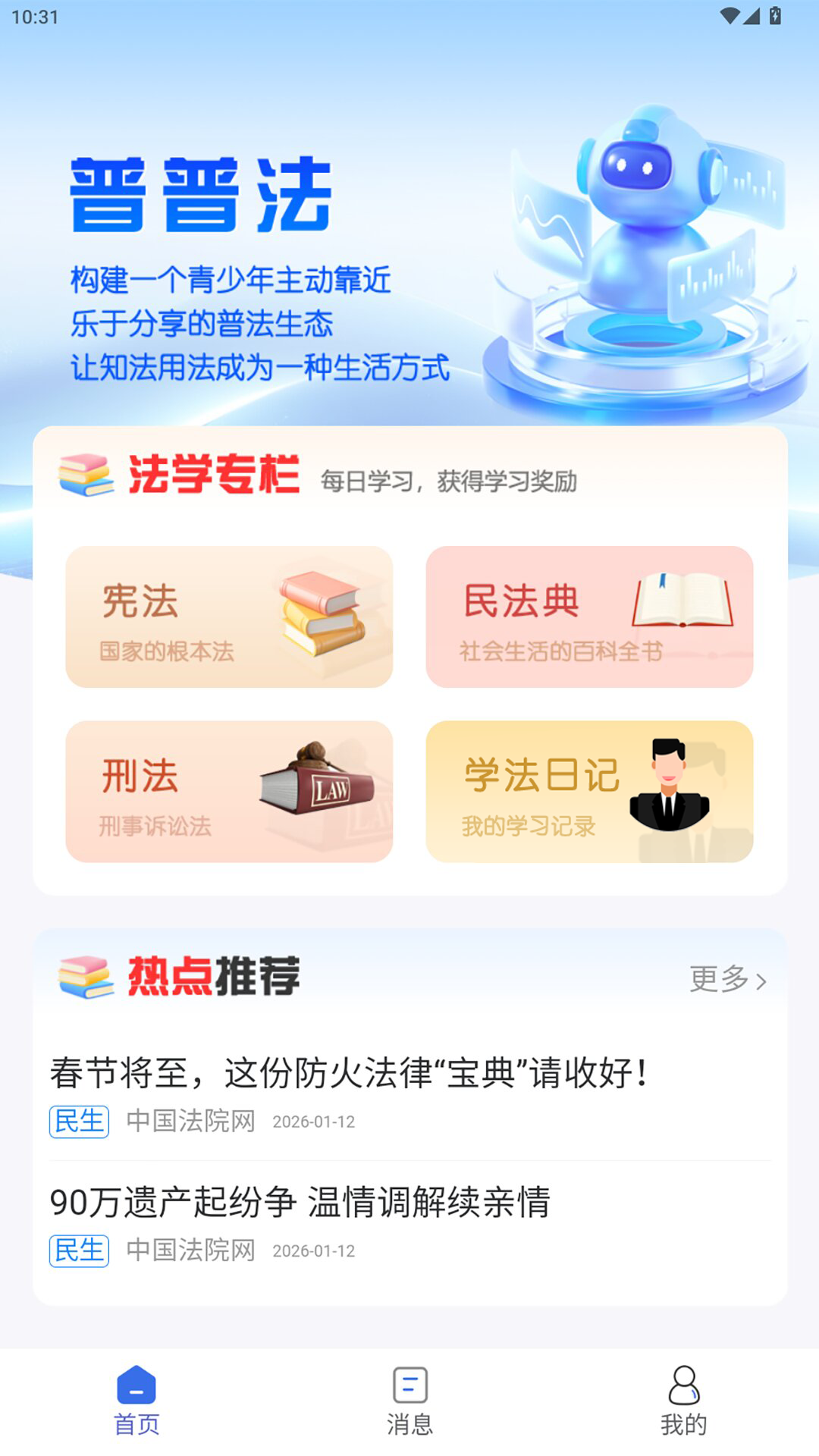Click the chevron next to 更多
The width and height of the screenshot is (819, 1456).
point(762,981)
